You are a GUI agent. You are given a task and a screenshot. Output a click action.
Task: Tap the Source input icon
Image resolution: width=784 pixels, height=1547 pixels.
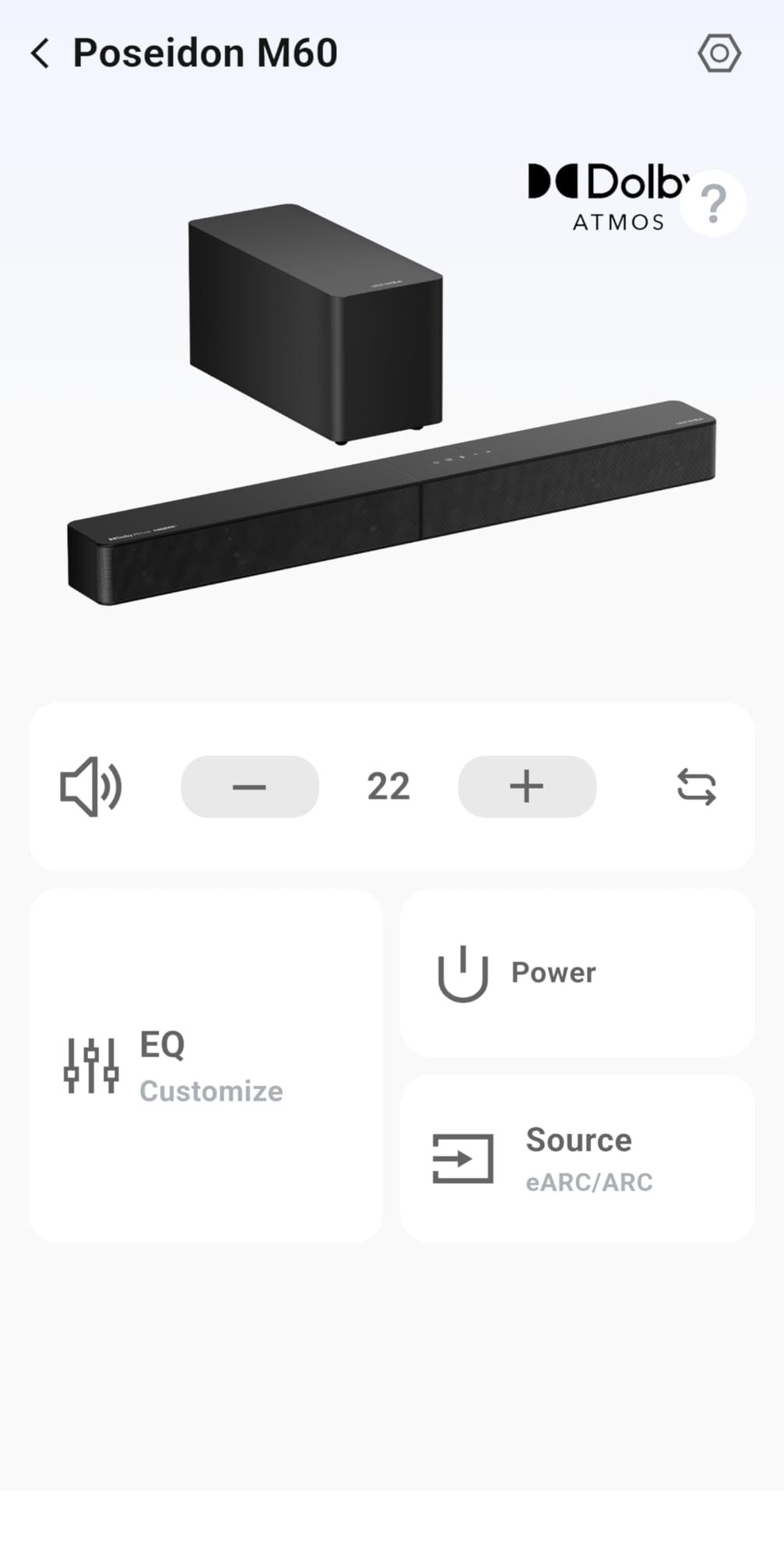click(x=461, y=1158)
